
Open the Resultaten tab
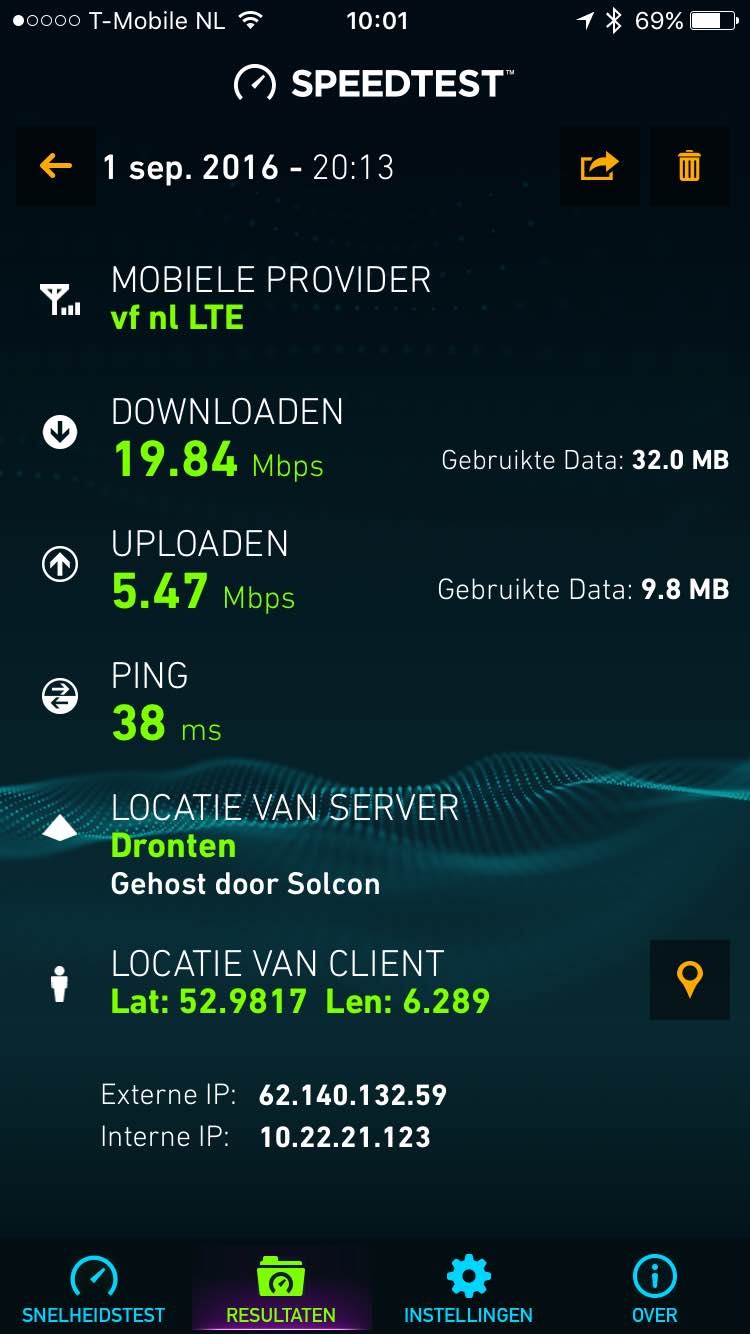click(x=281, y=1288)
